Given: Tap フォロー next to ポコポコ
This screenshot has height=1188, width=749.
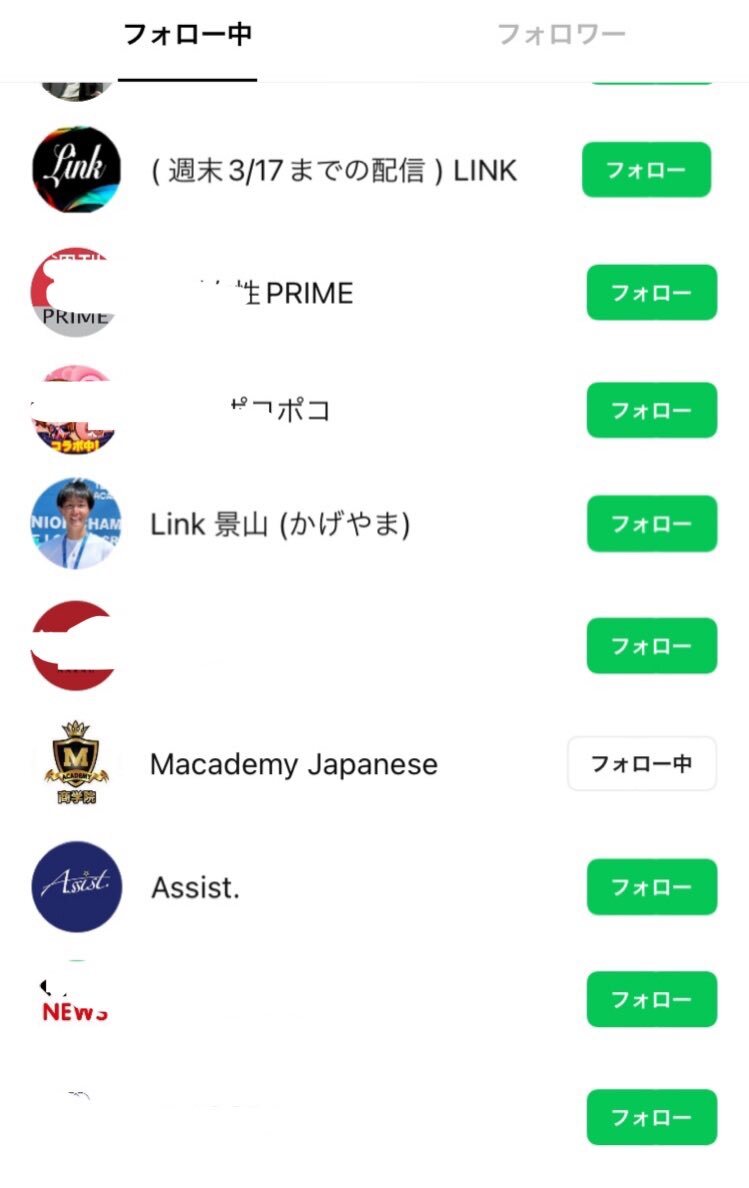Looking at the screenshot, I should point(651,410).
